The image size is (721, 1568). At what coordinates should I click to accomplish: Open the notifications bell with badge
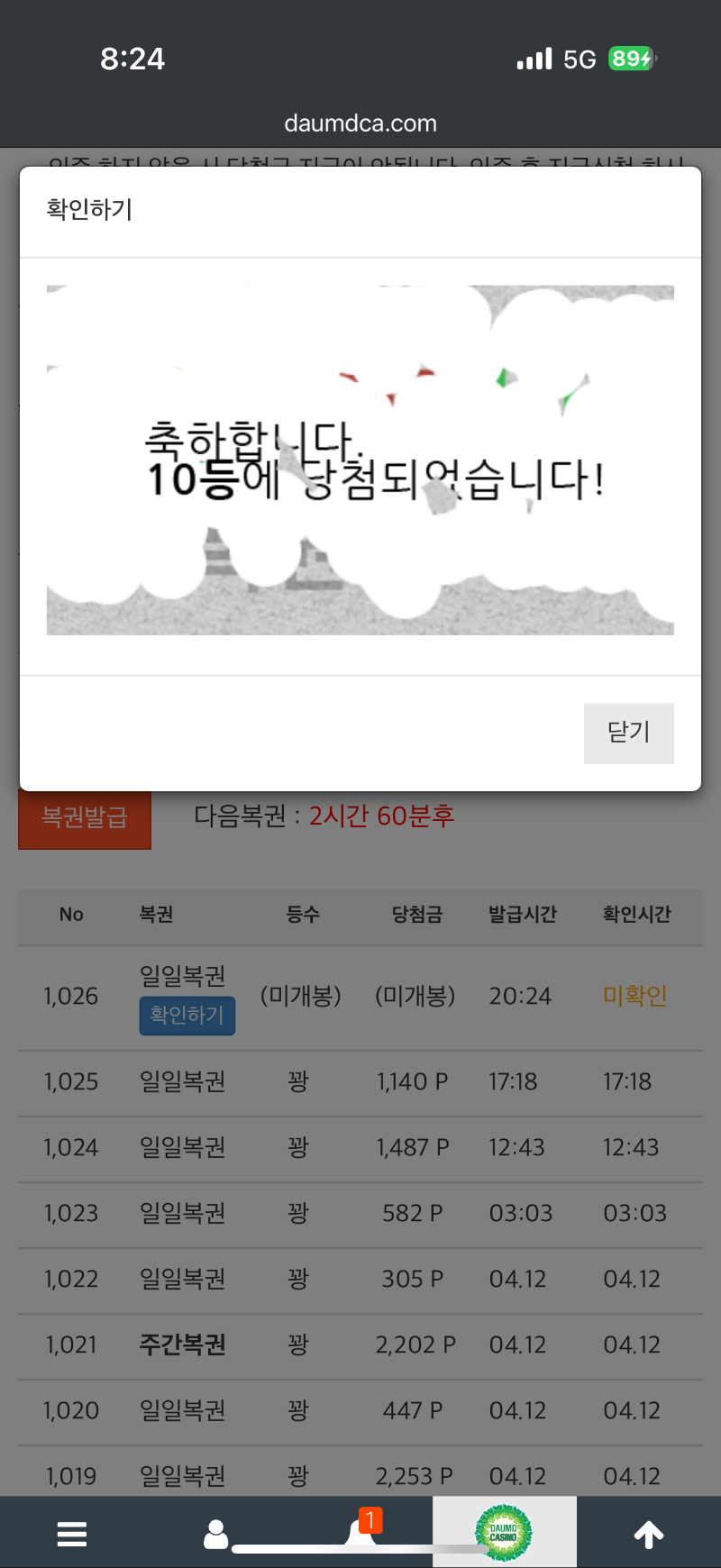(362, 1530)
